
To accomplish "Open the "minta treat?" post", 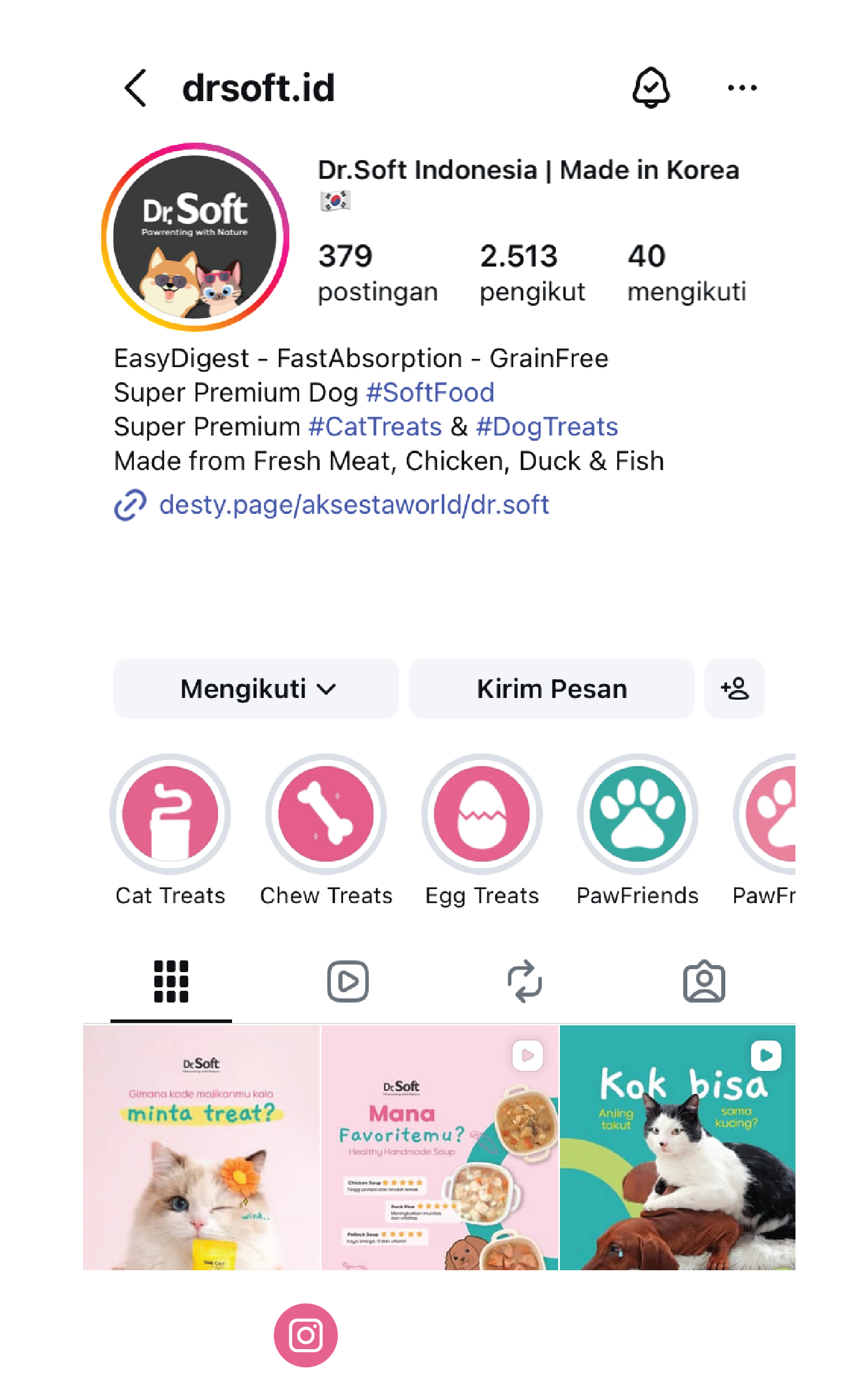I will (201, 1147).
